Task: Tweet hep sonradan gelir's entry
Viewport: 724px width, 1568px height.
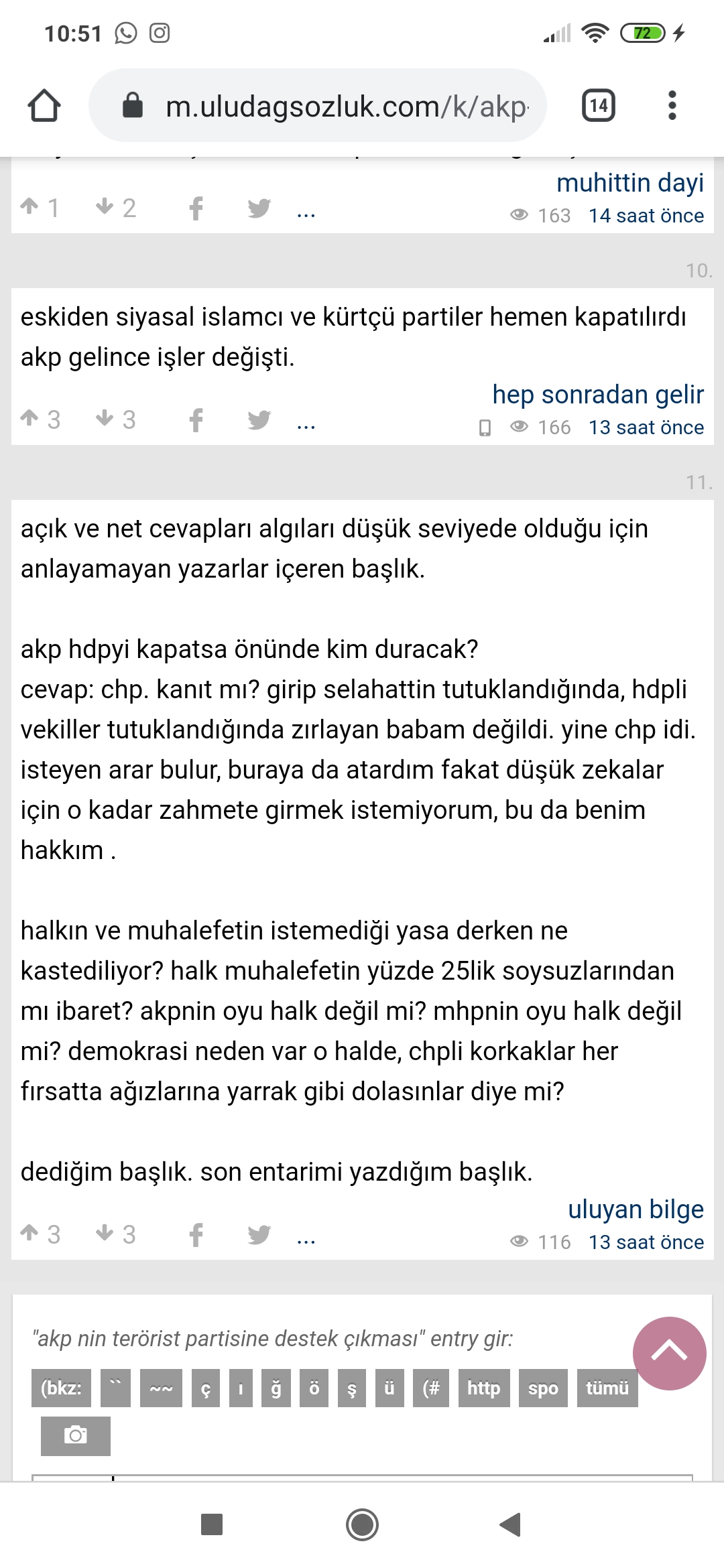Action: click(259, 420)
